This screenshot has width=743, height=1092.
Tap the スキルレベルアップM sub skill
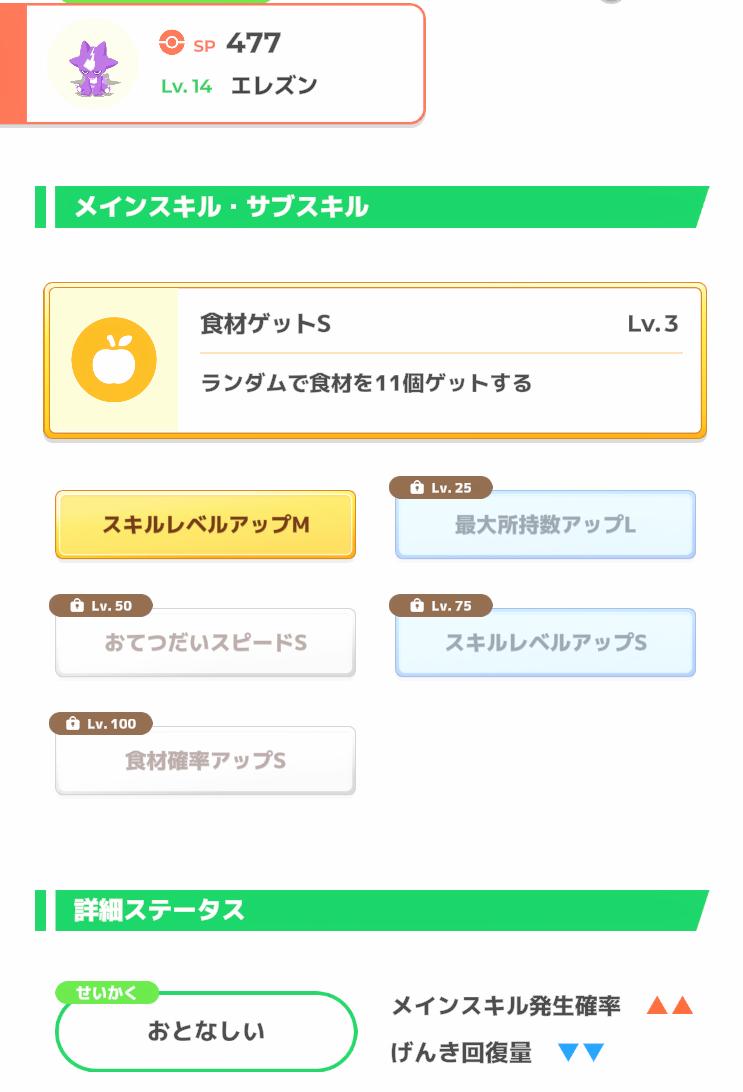(x=205, y=525)
